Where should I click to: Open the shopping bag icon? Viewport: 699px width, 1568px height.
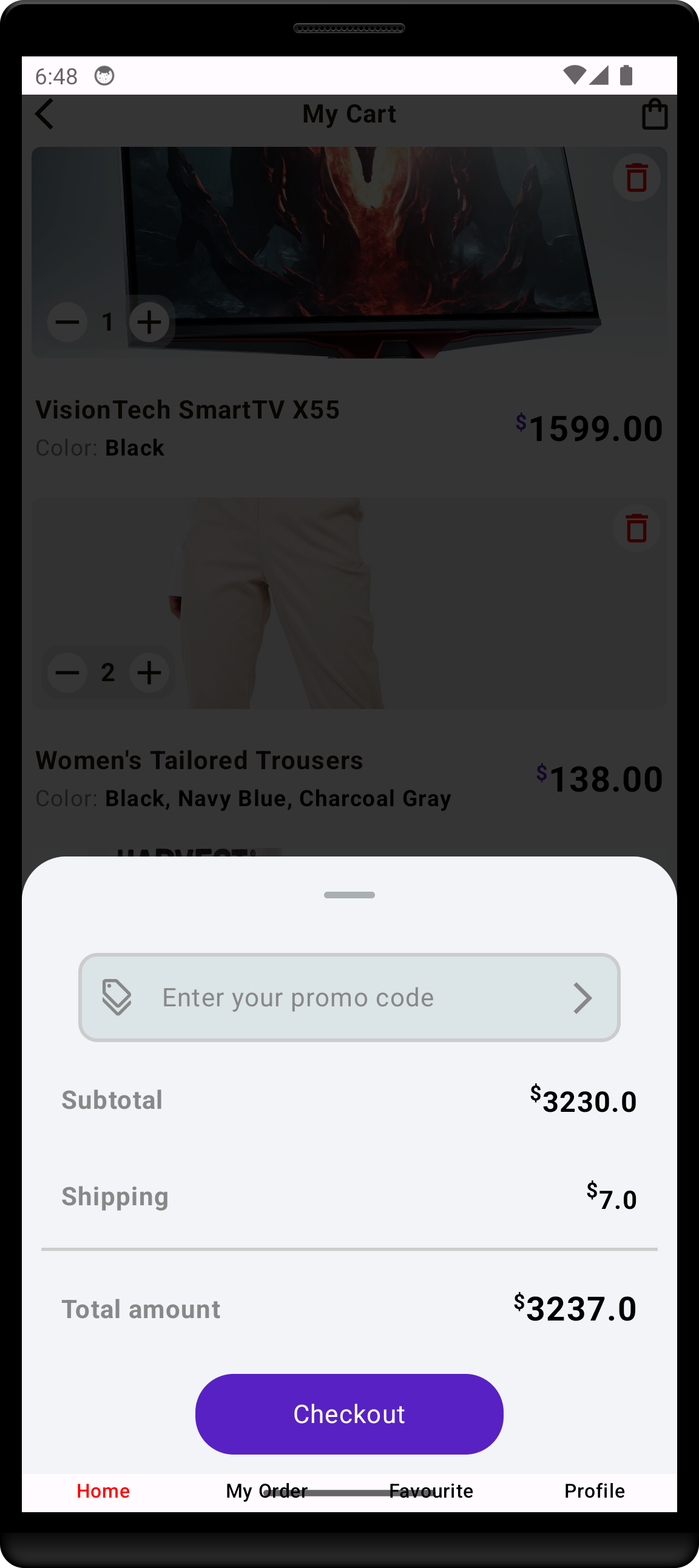pyautogui.click(x=655, y=115)
